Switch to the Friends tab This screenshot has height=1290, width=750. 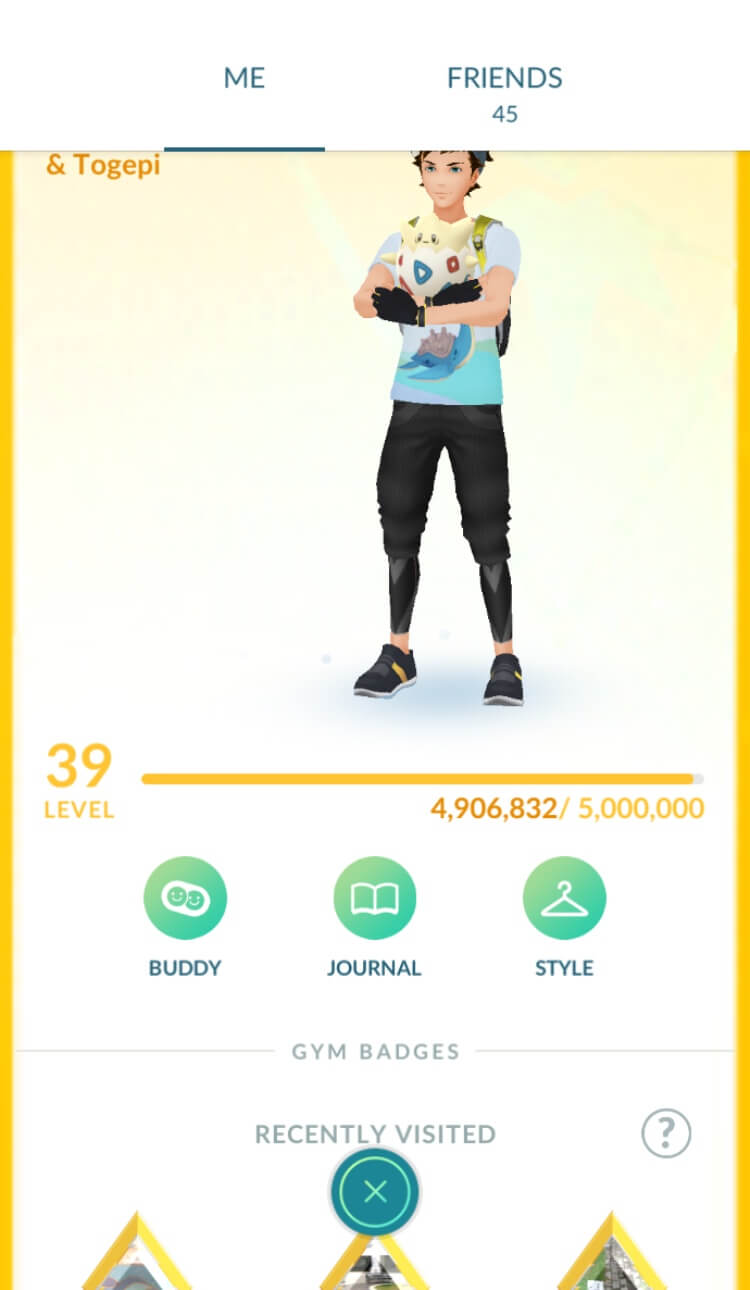tap(504, 90)
